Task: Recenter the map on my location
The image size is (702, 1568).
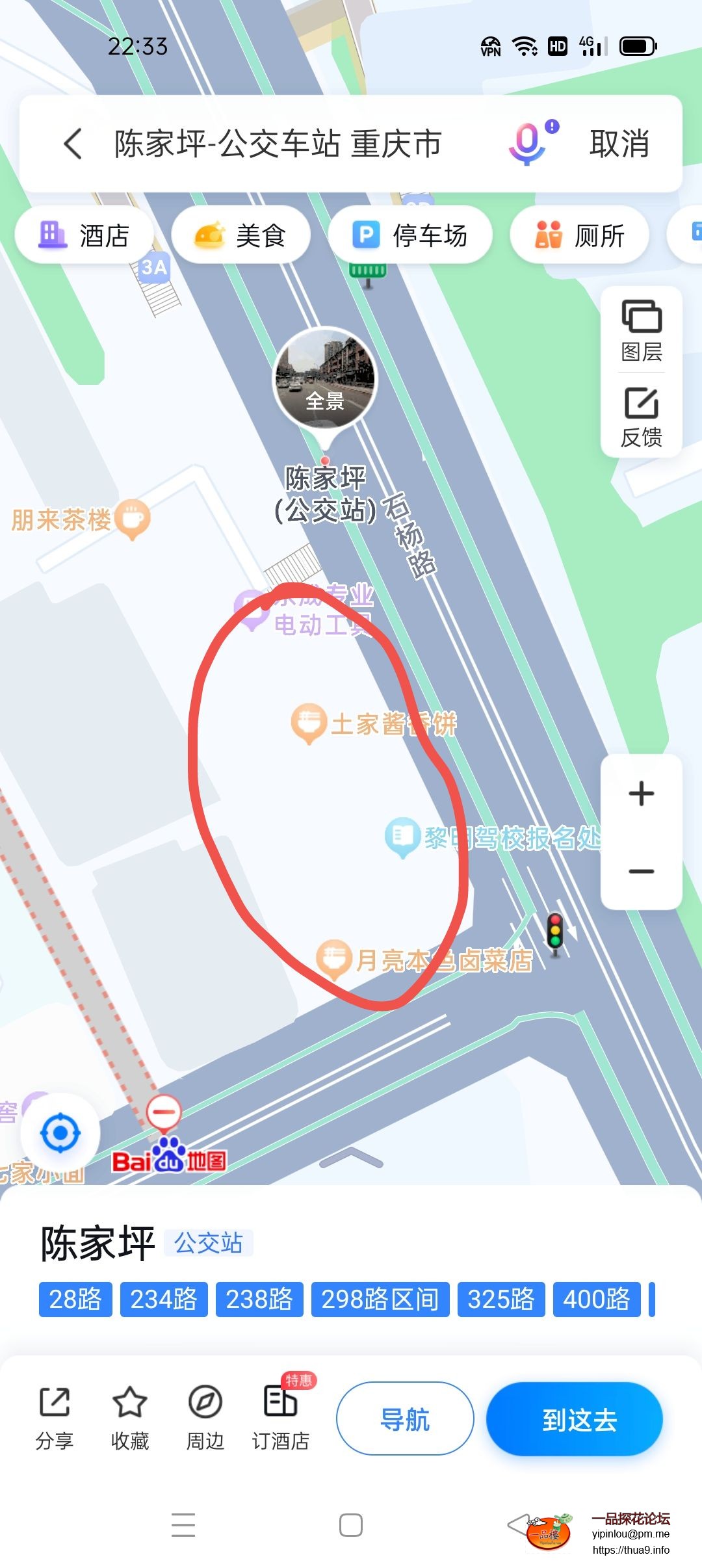Action: pyautogui.click(x=60, y=1133)
